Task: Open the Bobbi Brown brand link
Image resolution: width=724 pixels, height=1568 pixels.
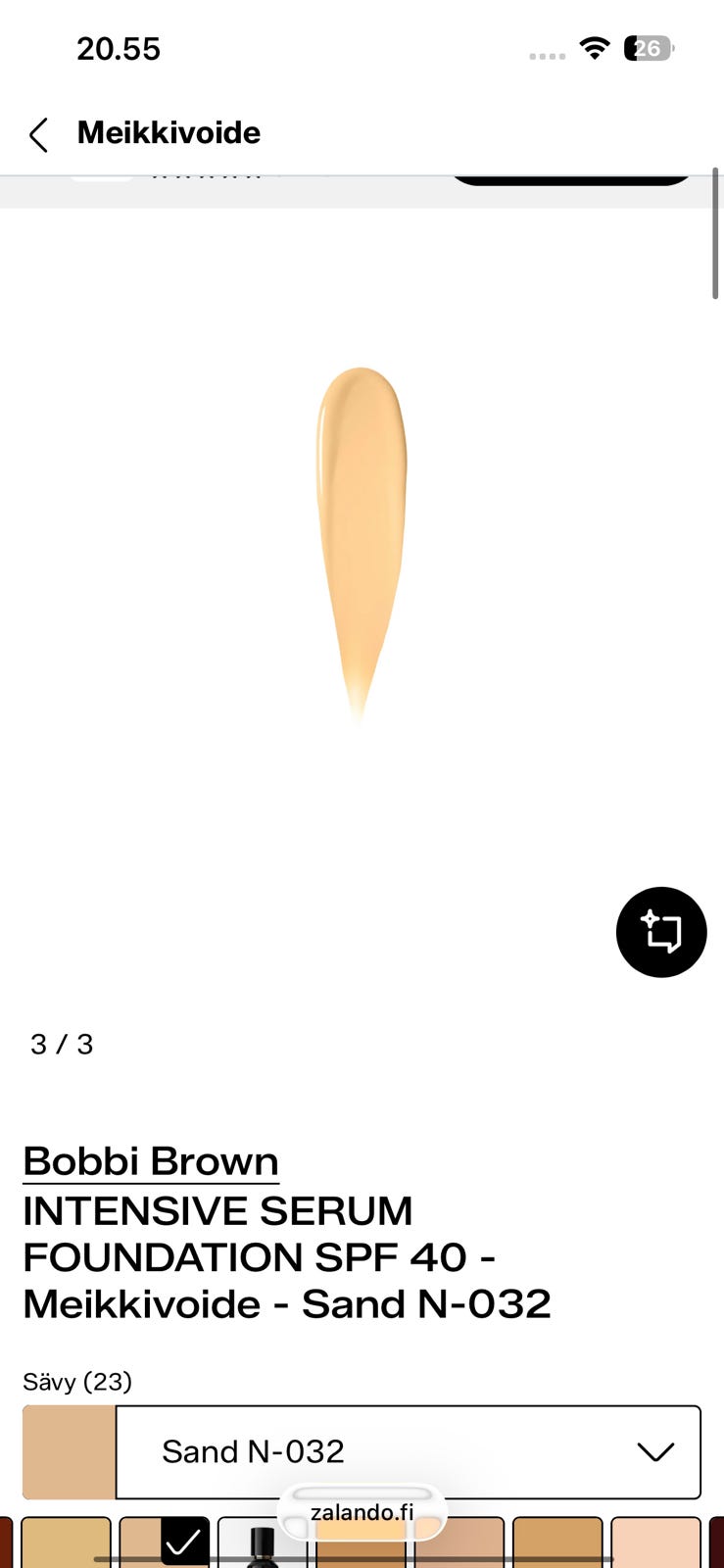Action: tap(151, 1161)
